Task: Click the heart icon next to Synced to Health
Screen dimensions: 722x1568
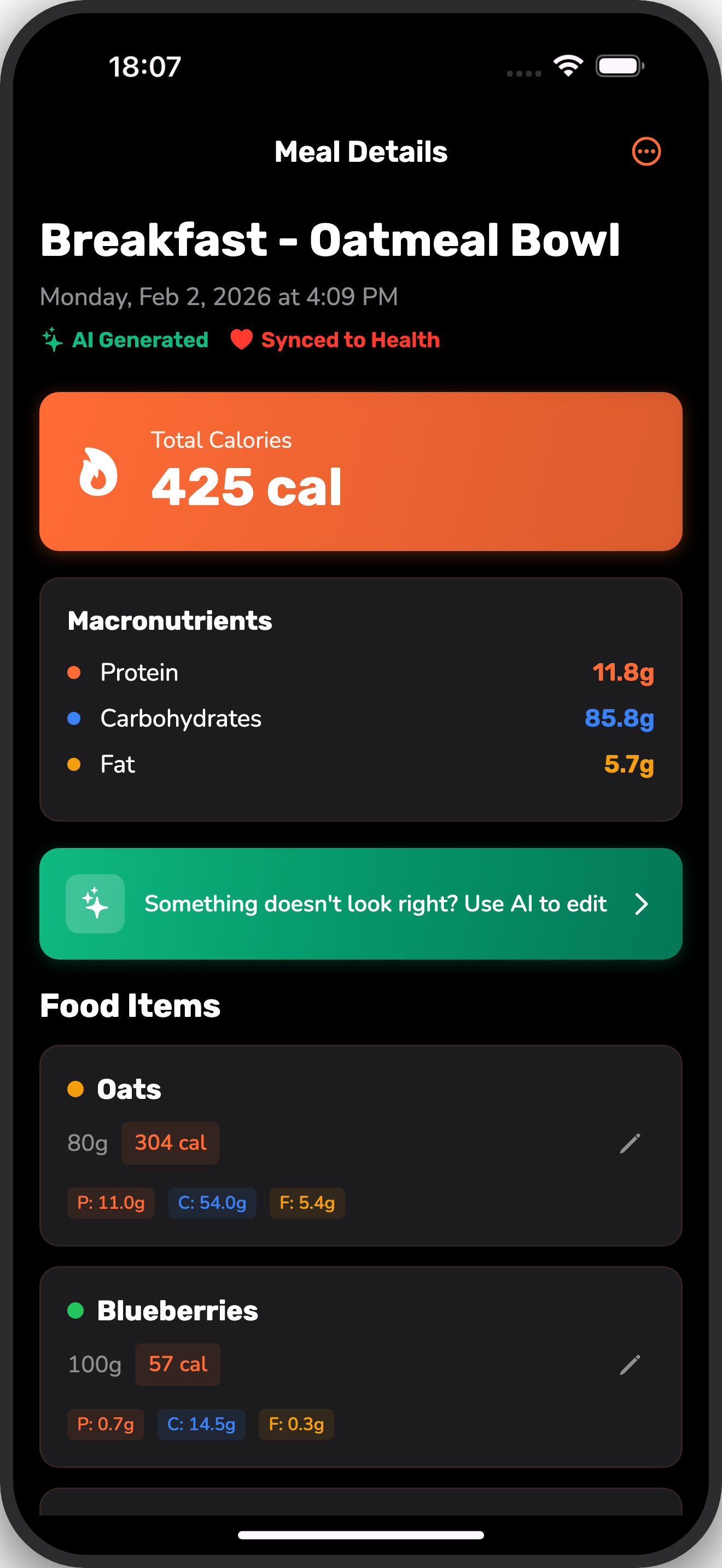Action: pos(242,340)
